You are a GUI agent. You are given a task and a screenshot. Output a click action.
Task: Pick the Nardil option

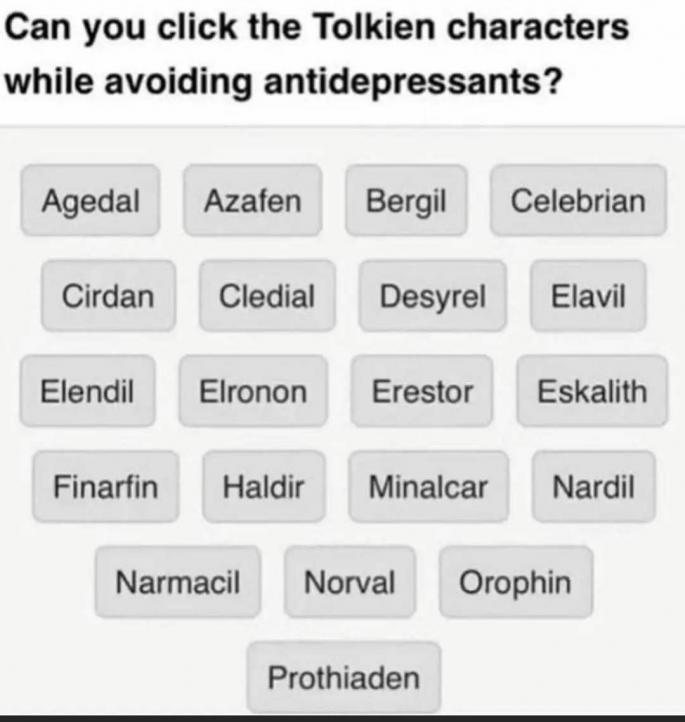594,487
